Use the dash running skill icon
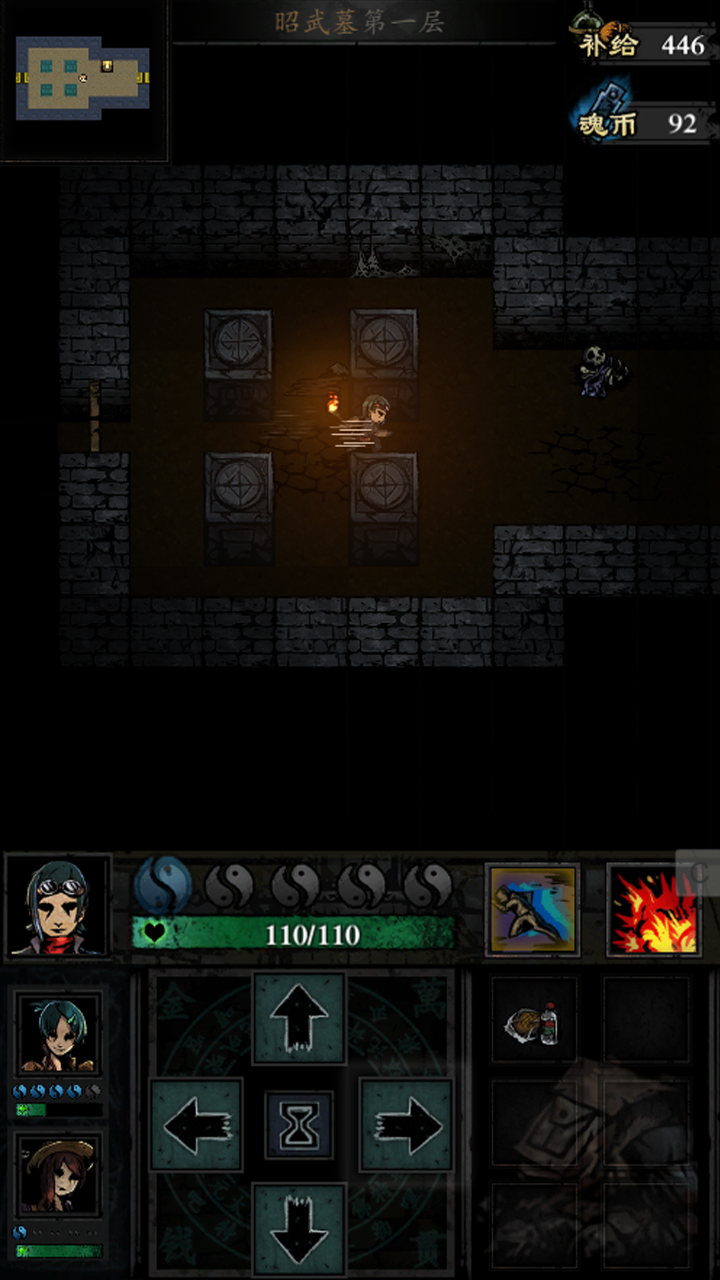 coord(532,909)
